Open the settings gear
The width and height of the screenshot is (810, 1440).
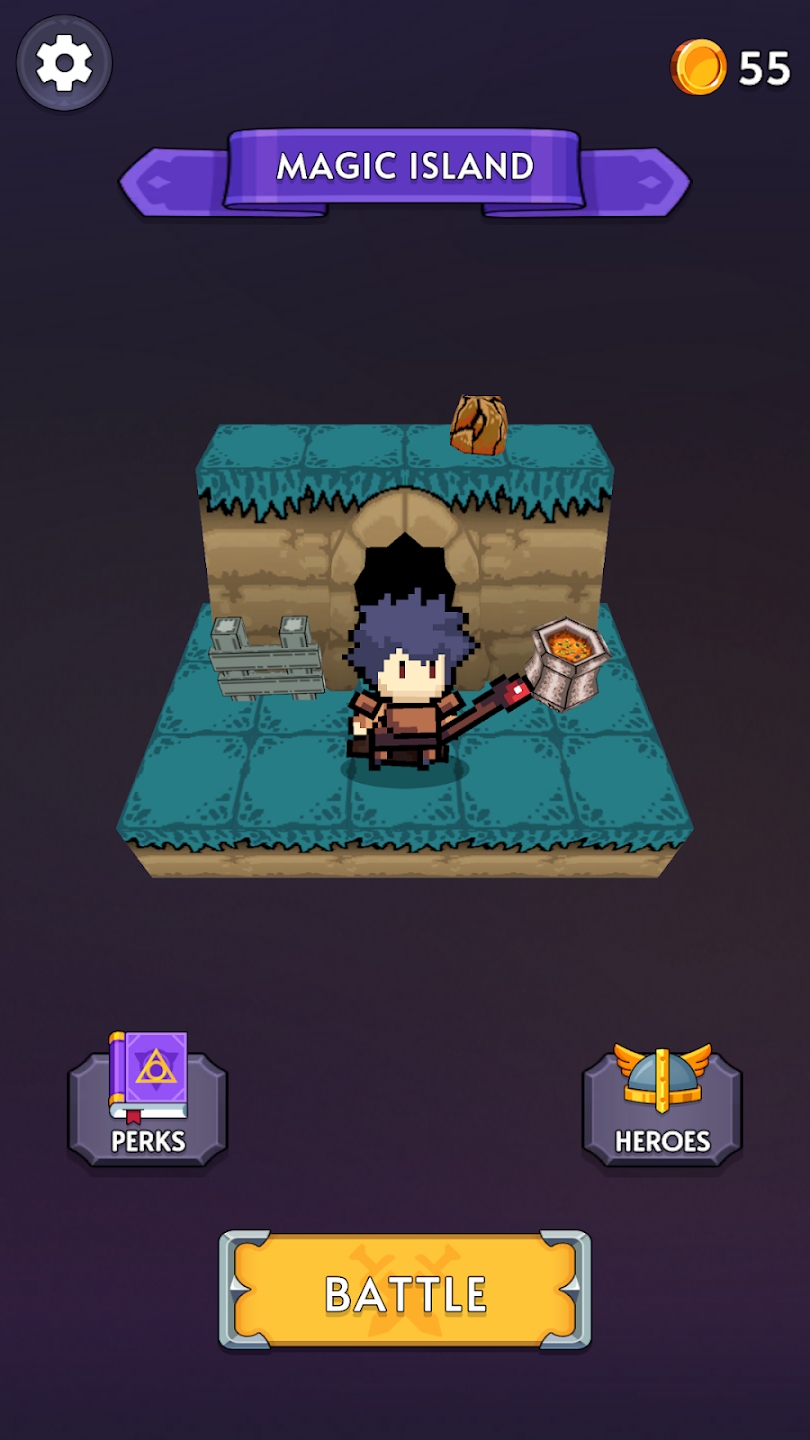point(64,63)
